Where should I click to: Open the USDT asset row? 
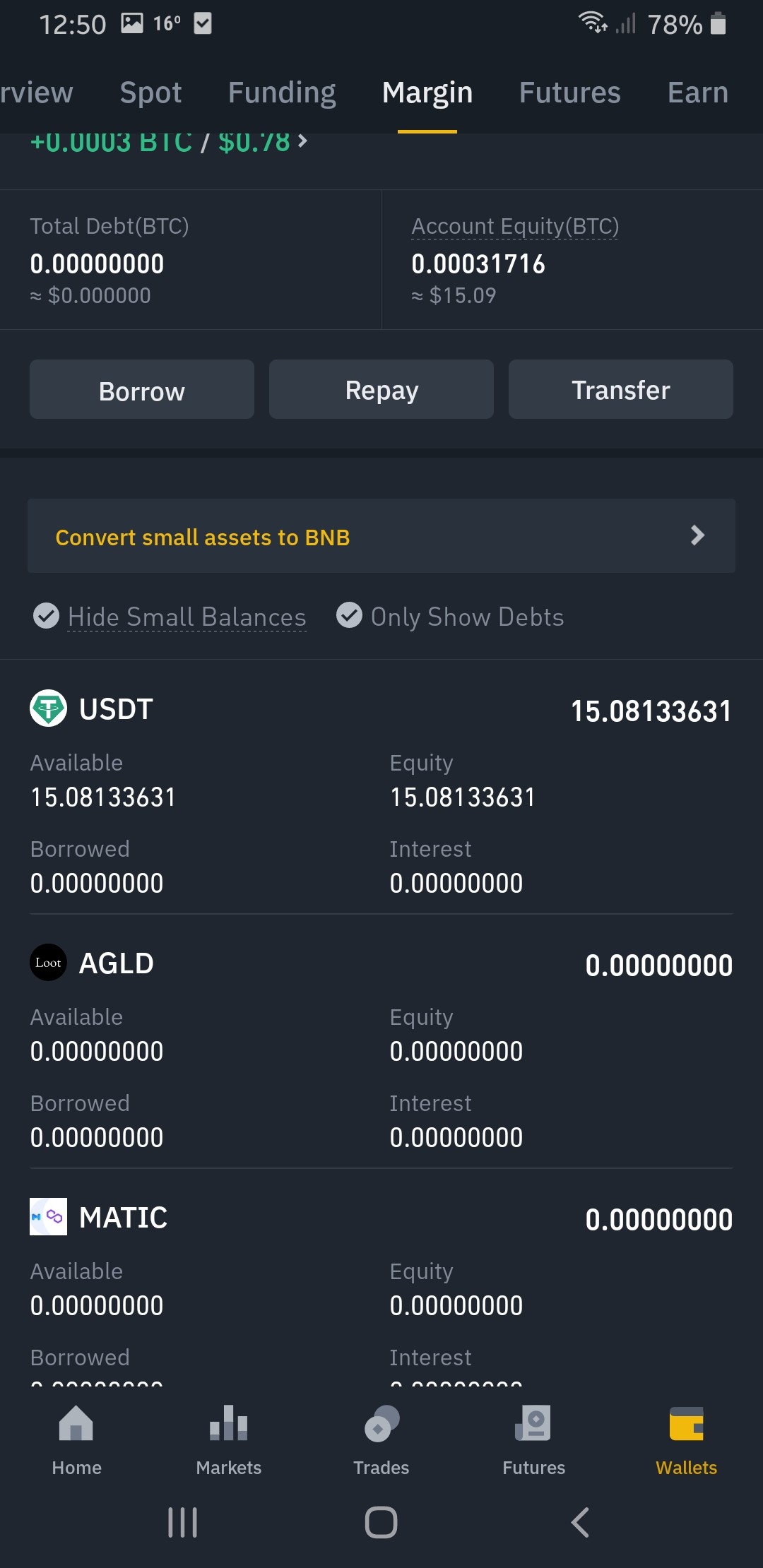381,793
